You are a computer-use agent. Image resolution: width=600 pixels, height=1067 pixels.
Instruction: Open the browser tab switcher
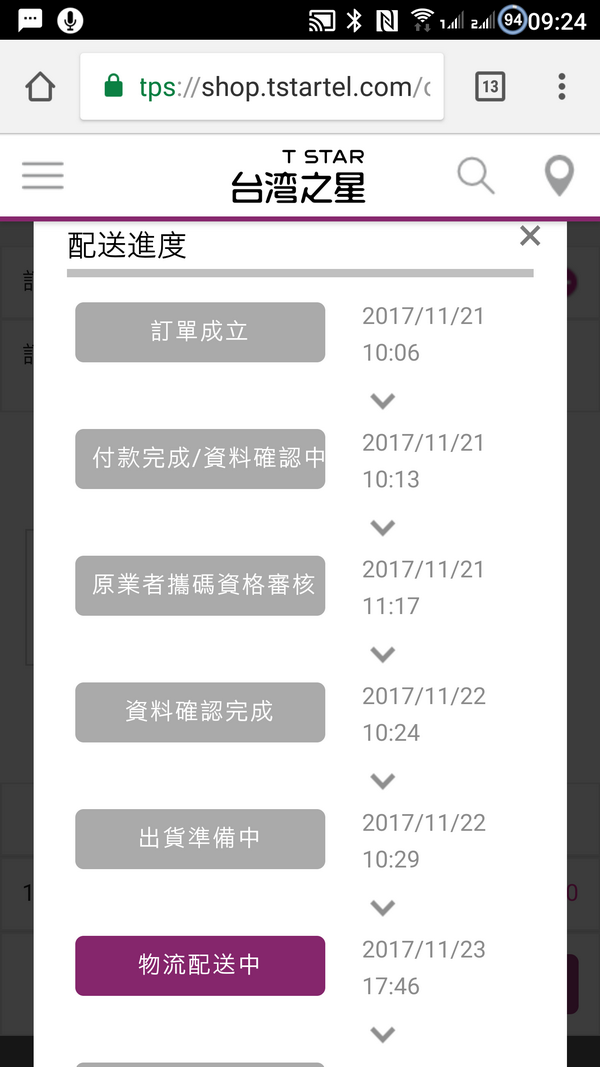(x=489, y=87)
